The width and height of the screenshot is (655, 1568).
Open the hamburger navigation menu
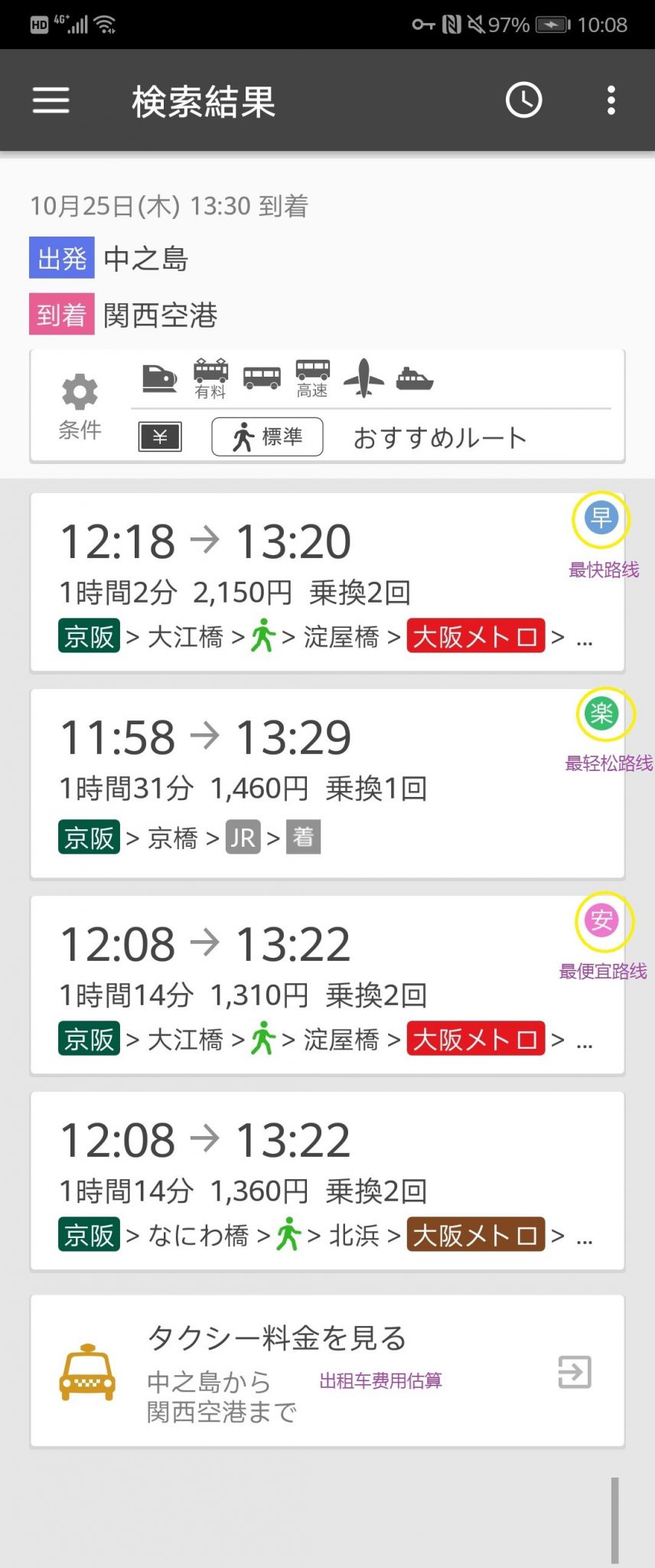pos(51,100)
